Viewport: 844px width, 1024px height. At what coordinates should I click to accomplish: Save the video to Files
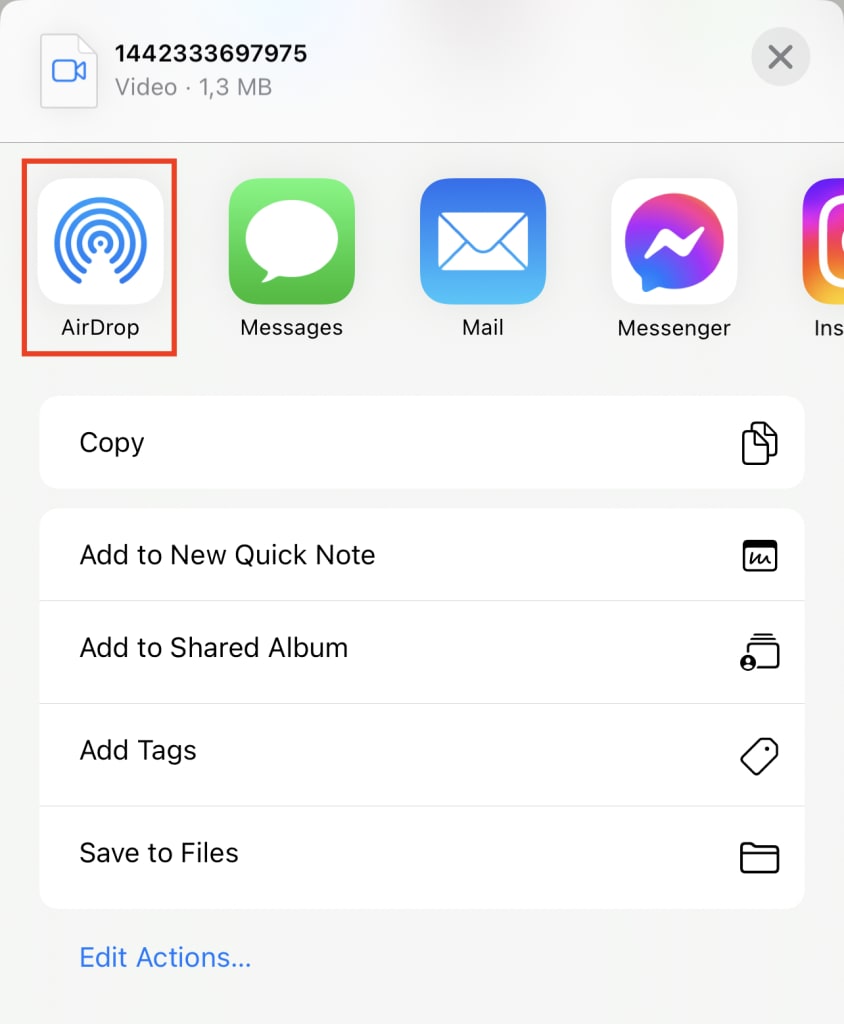[421, 854]
